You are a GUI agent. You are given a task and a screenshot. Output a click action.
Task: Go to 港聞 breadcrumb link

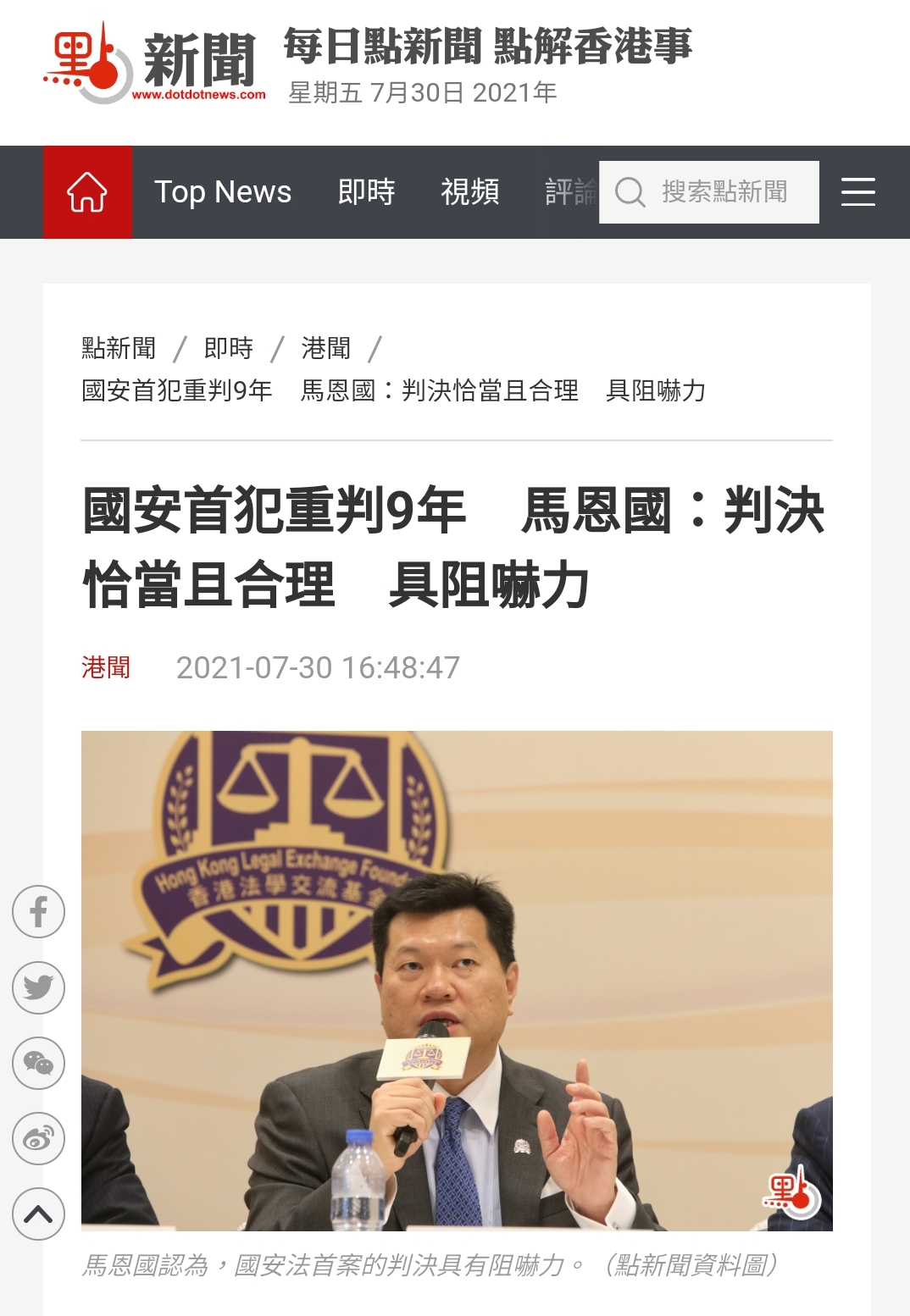point(326,348)
